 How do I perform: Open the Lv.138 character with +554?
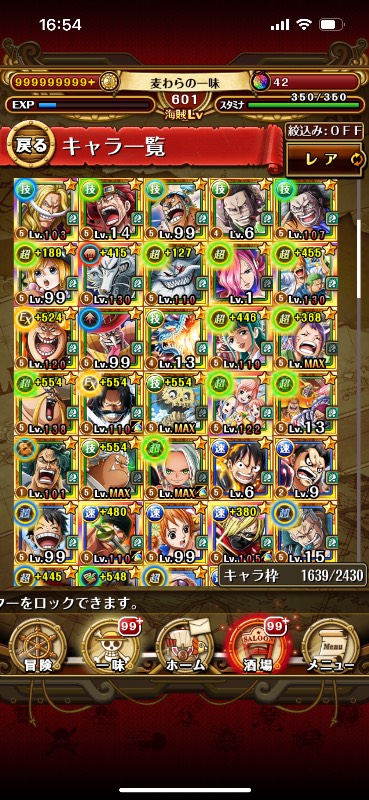click(x=46, y=403)
